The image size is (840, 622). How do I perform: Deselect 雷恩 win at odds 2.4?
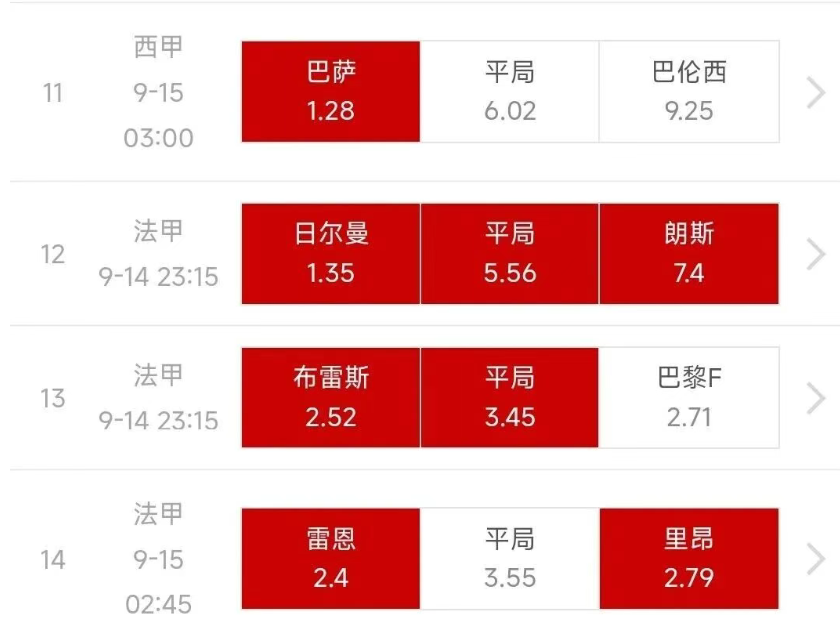coord(330,558)
